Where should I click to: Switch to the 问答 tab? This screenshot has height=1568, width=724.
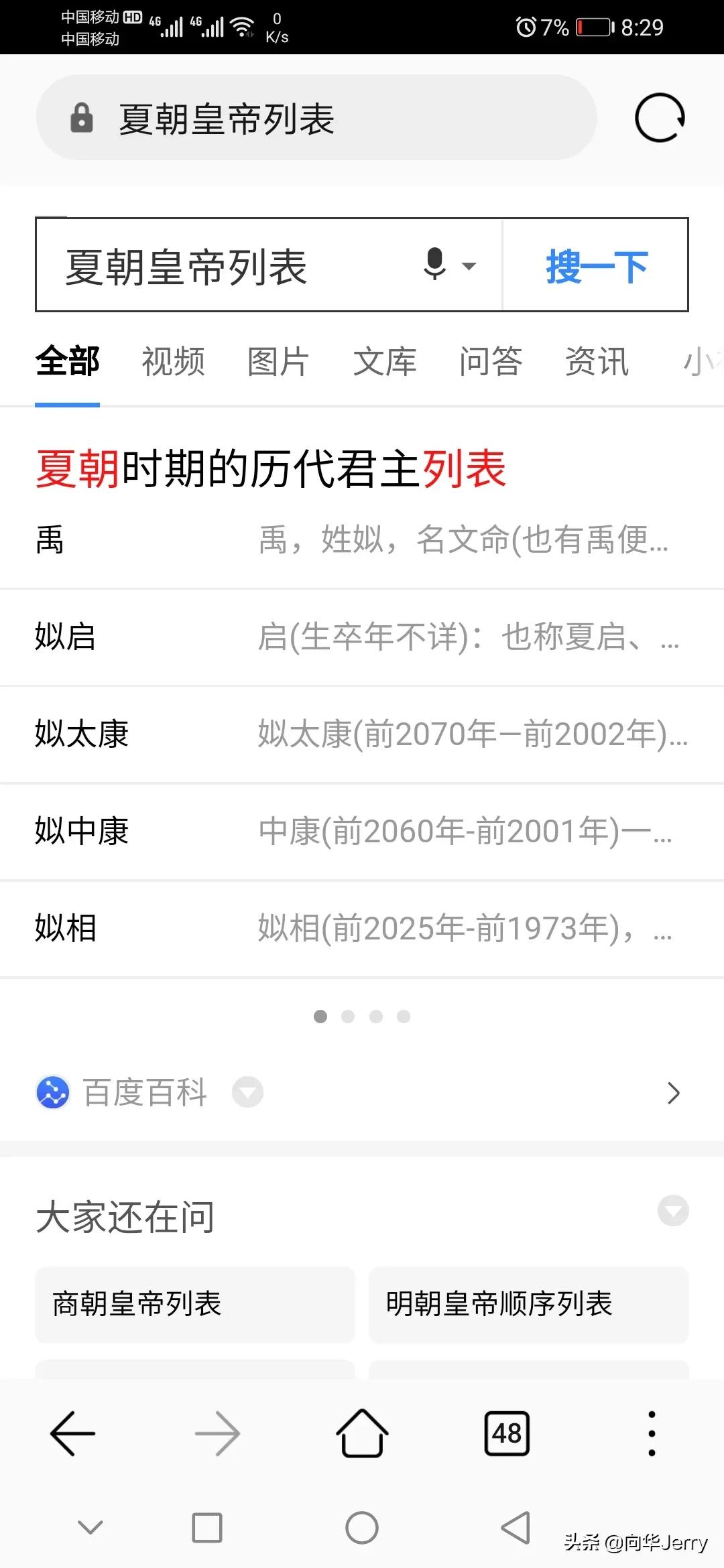coord(491,362)
